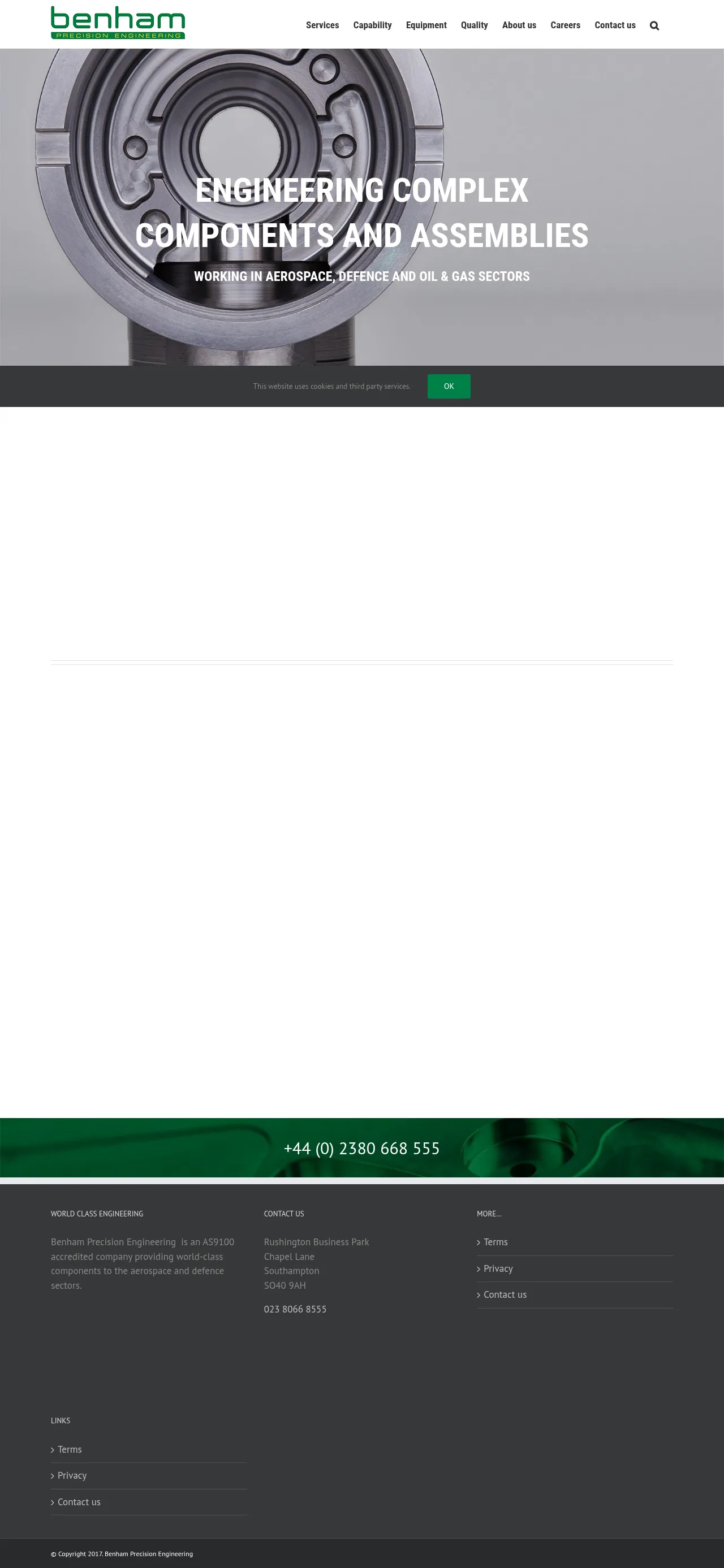This screenshot has height=1568, width=724.
Task: Open Privacy under the Links section
Action: tap(72, 1475)
